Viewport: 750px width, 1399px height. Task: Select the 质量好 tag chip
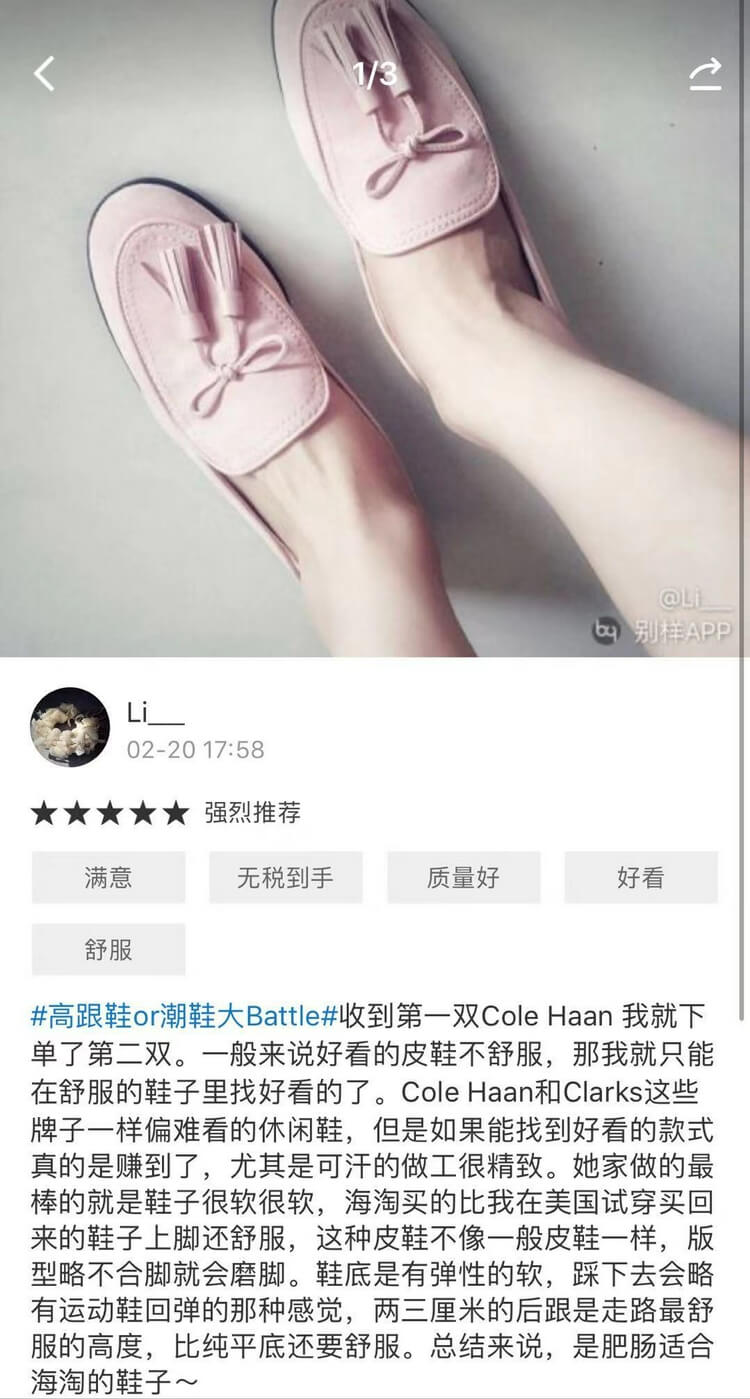click(x=463, y=878)
